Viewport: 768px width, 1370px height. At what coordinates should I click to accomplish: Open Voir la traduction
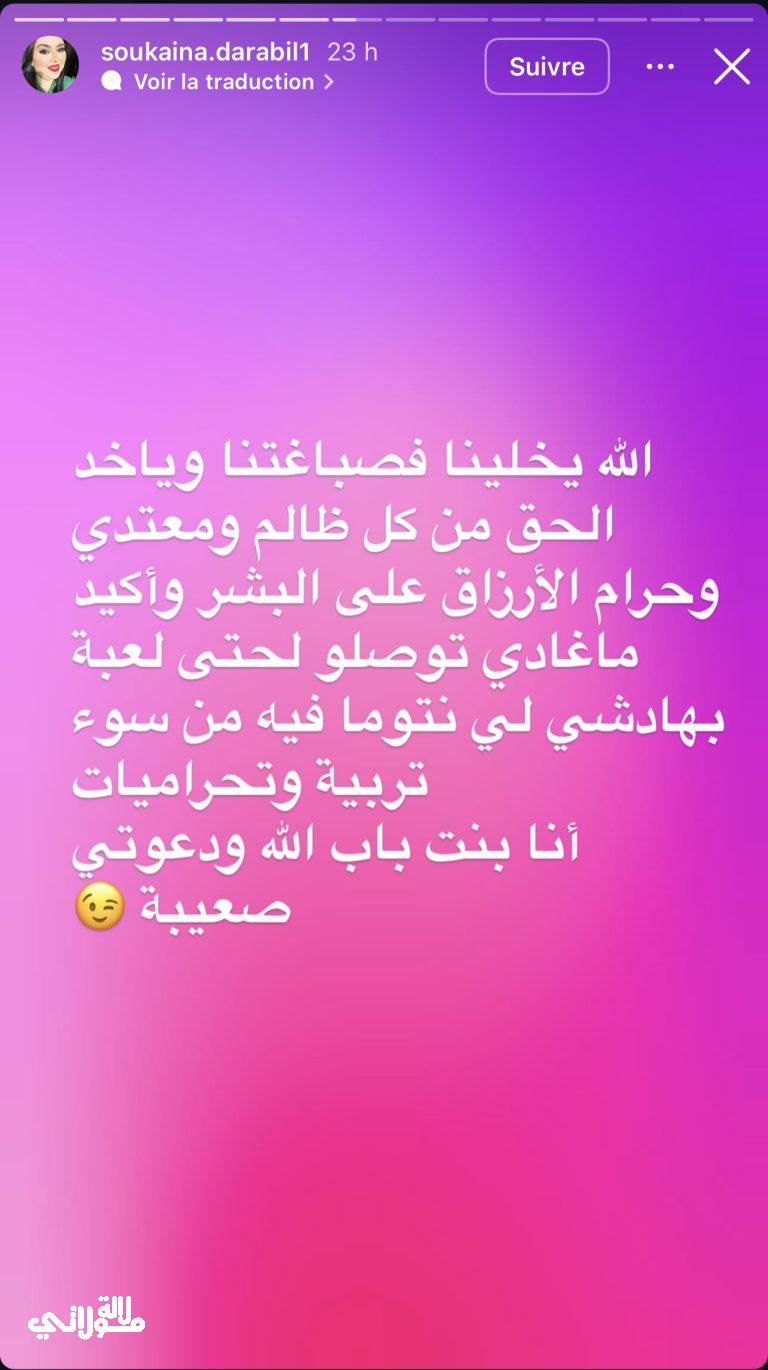(224, 82)
